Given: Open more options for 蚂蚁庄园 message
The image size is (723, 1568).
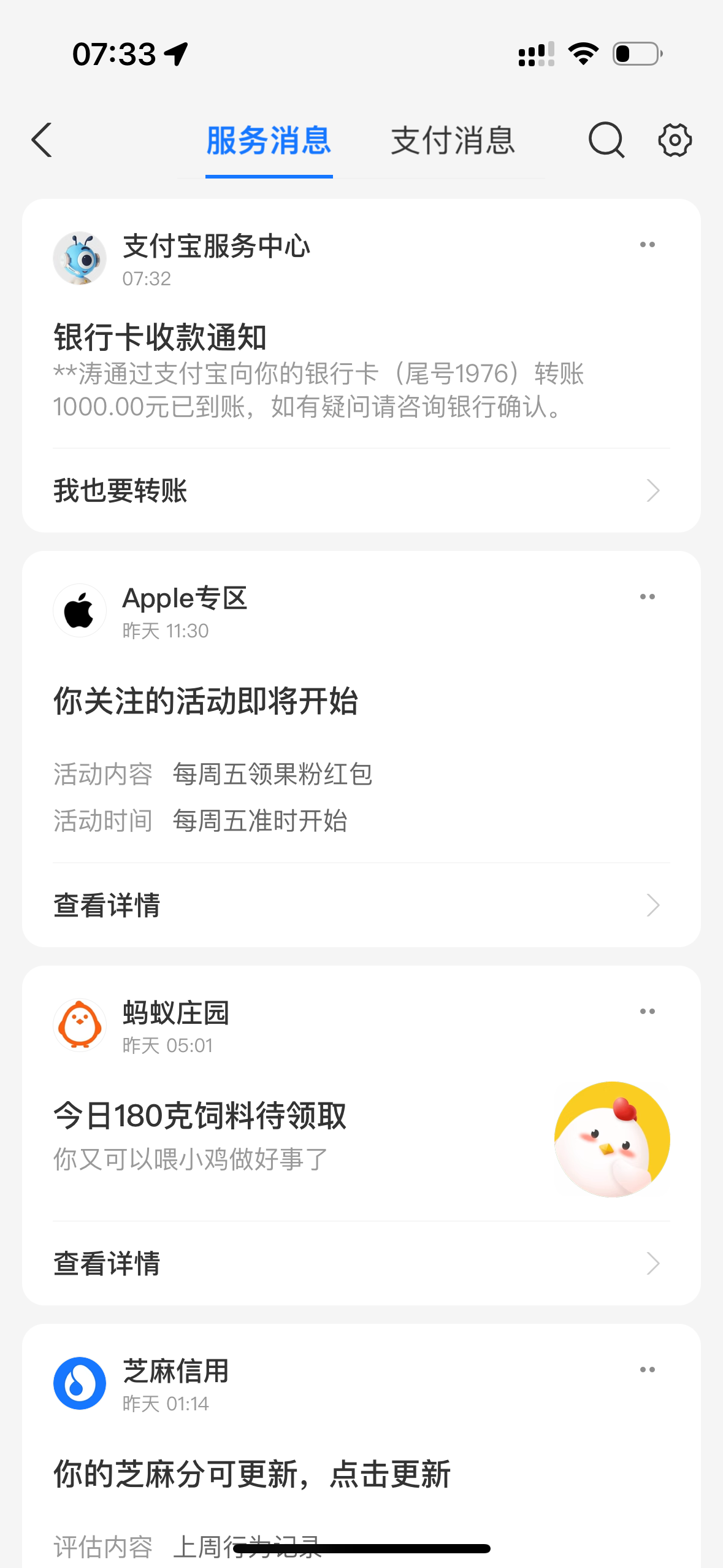Looking at the screenshot, I should coord(647,1012).
